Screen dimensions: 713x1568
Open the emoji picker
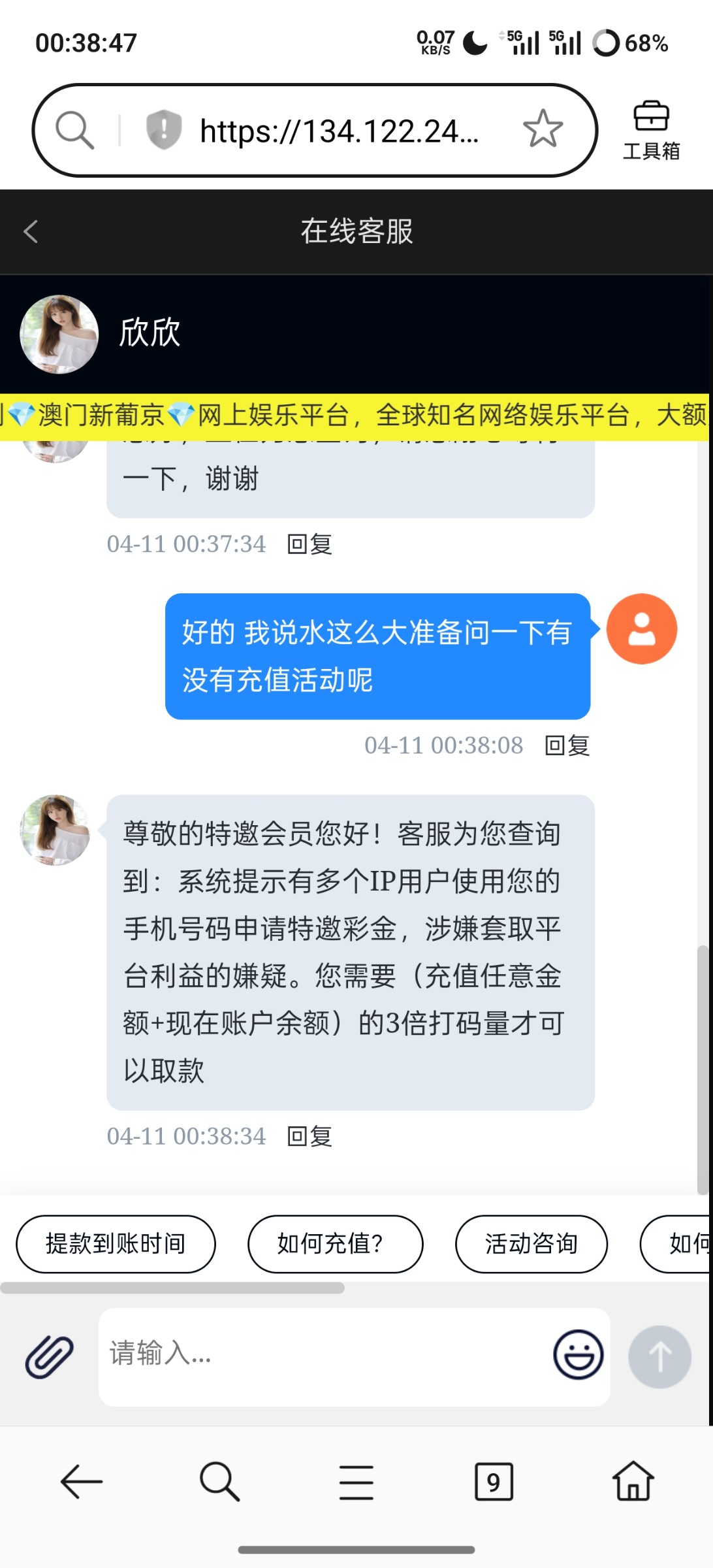pyautogui.click(x=578, y=1354)
